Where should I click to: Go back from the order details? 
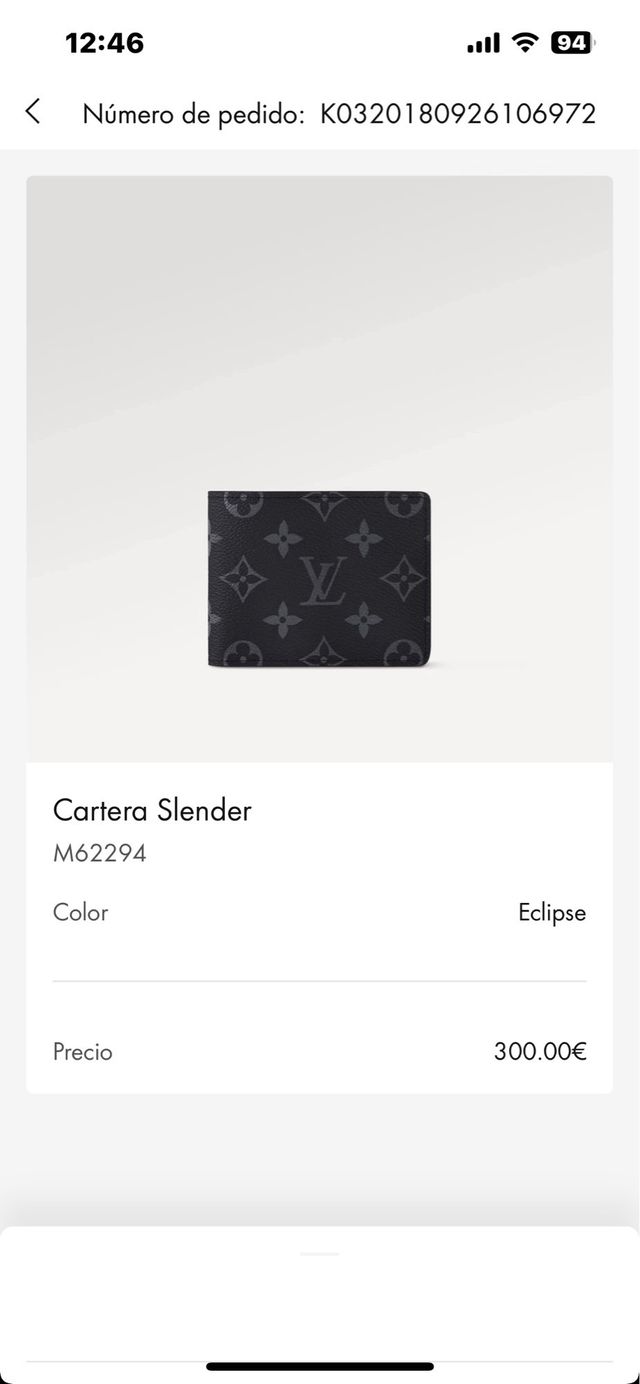coord(33,111)
